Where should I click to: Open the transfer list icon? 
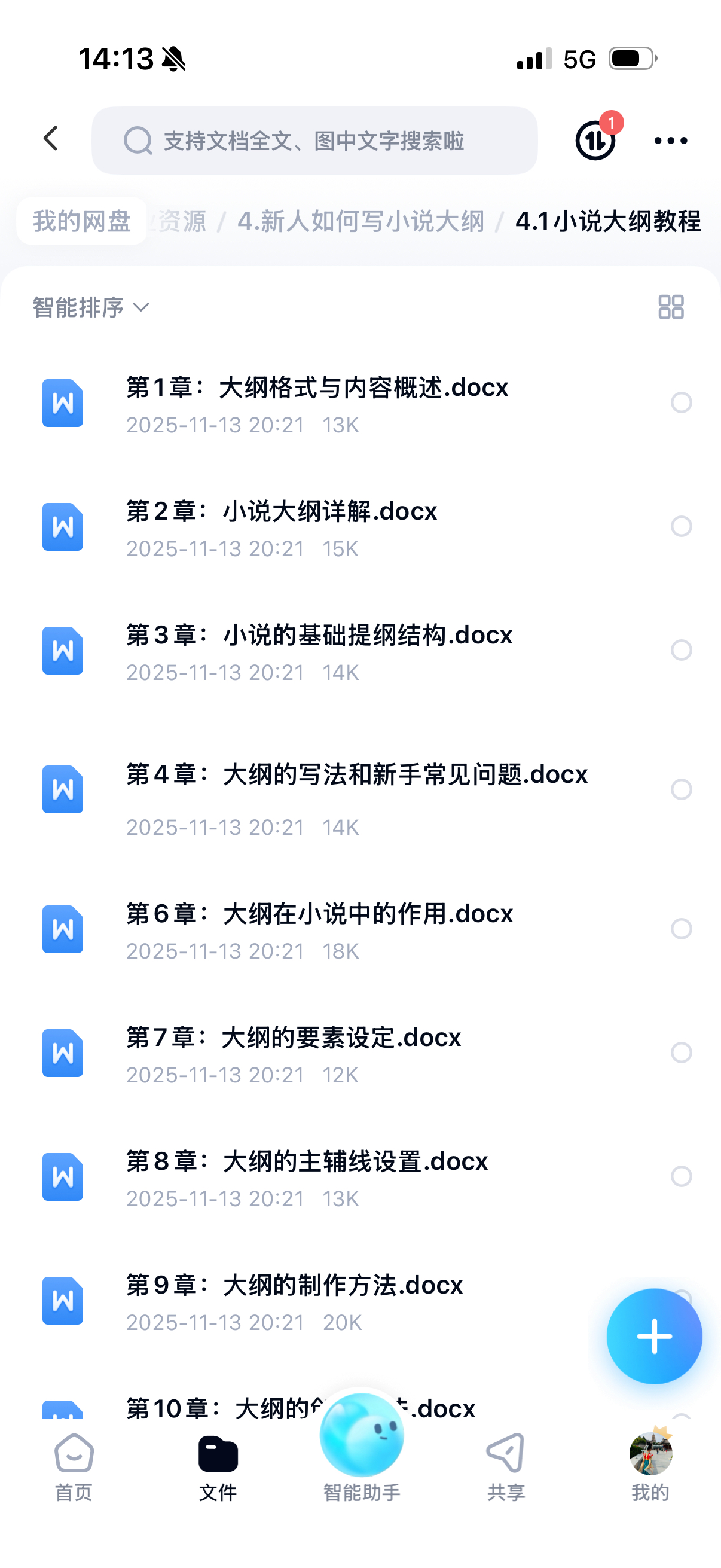(595, 141)
